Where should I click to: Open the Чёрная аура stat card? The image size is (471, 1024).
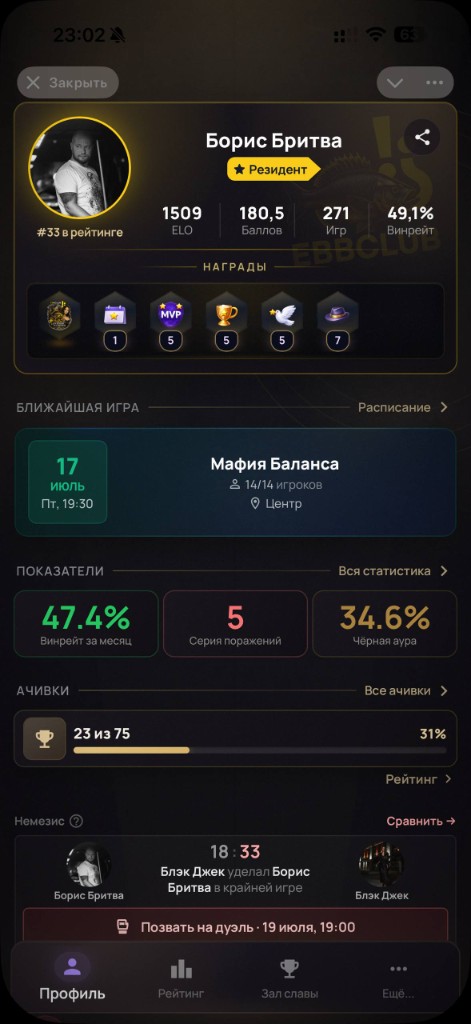385,624
